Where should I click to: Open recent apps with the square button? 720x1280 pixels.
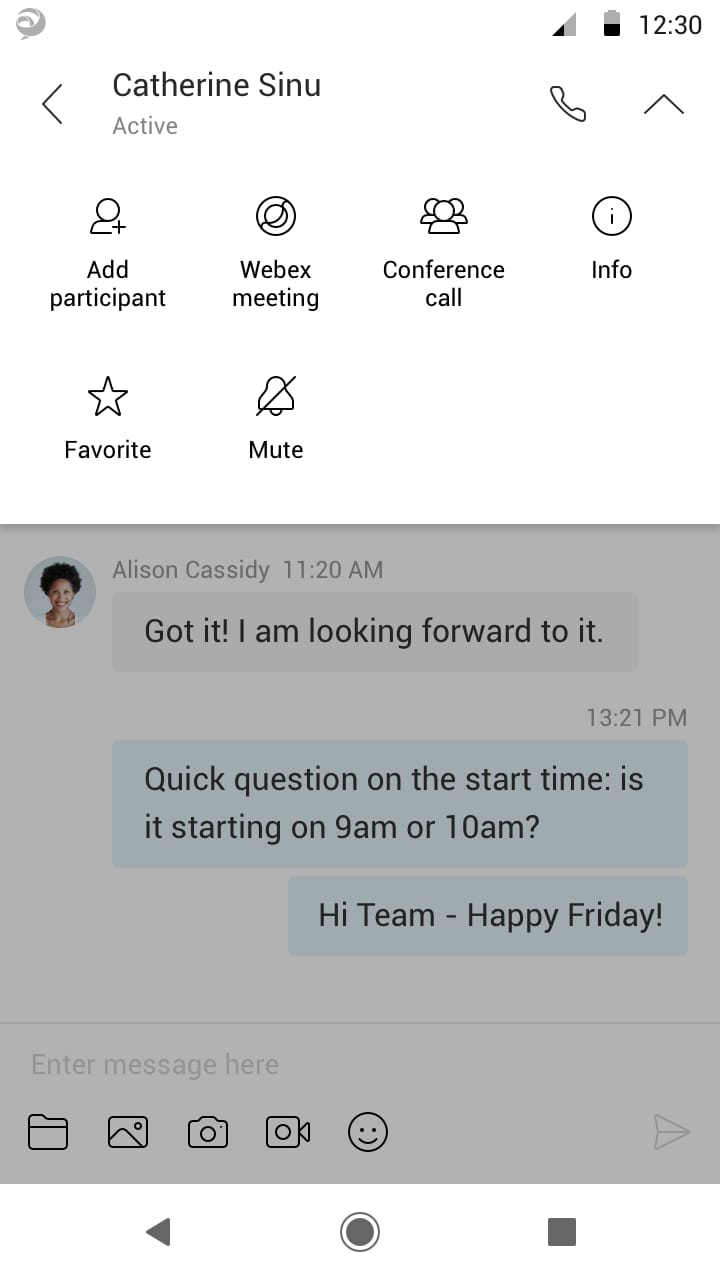(562, 1231)
